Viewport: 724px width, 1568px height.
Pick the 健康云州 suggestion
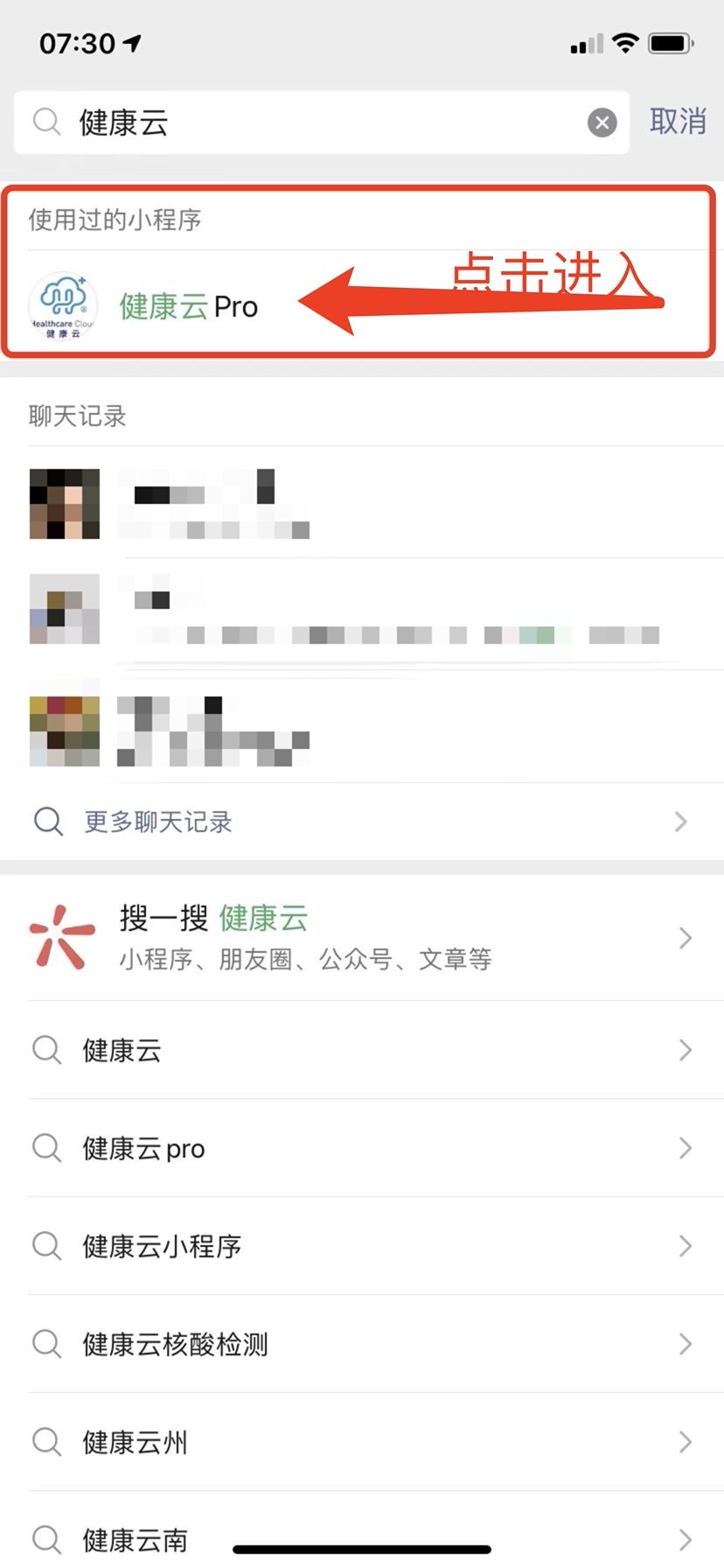[136, 1442]
